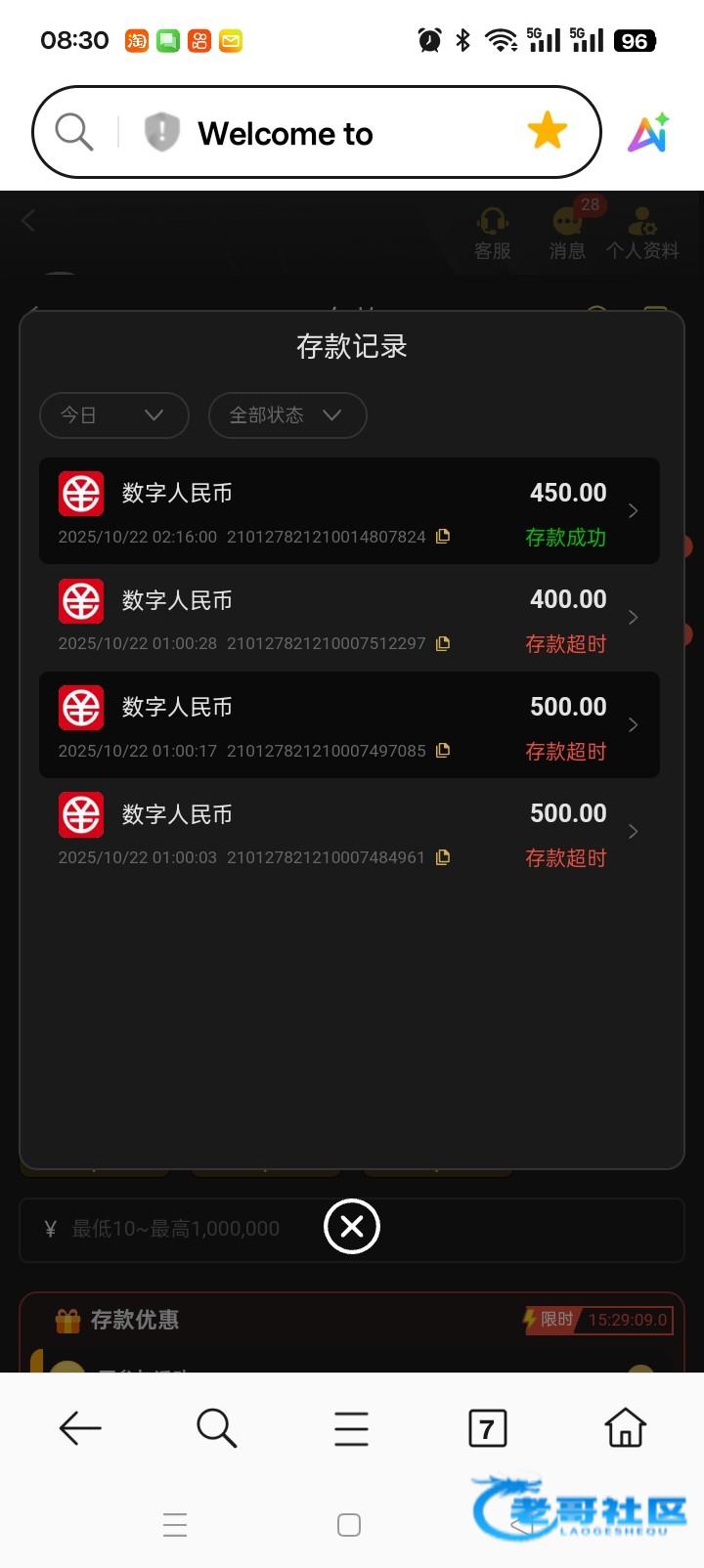Screen dimensions: 704x1568
Task: Copy order number ending in 7484961
Action: (x=443, y=857)
